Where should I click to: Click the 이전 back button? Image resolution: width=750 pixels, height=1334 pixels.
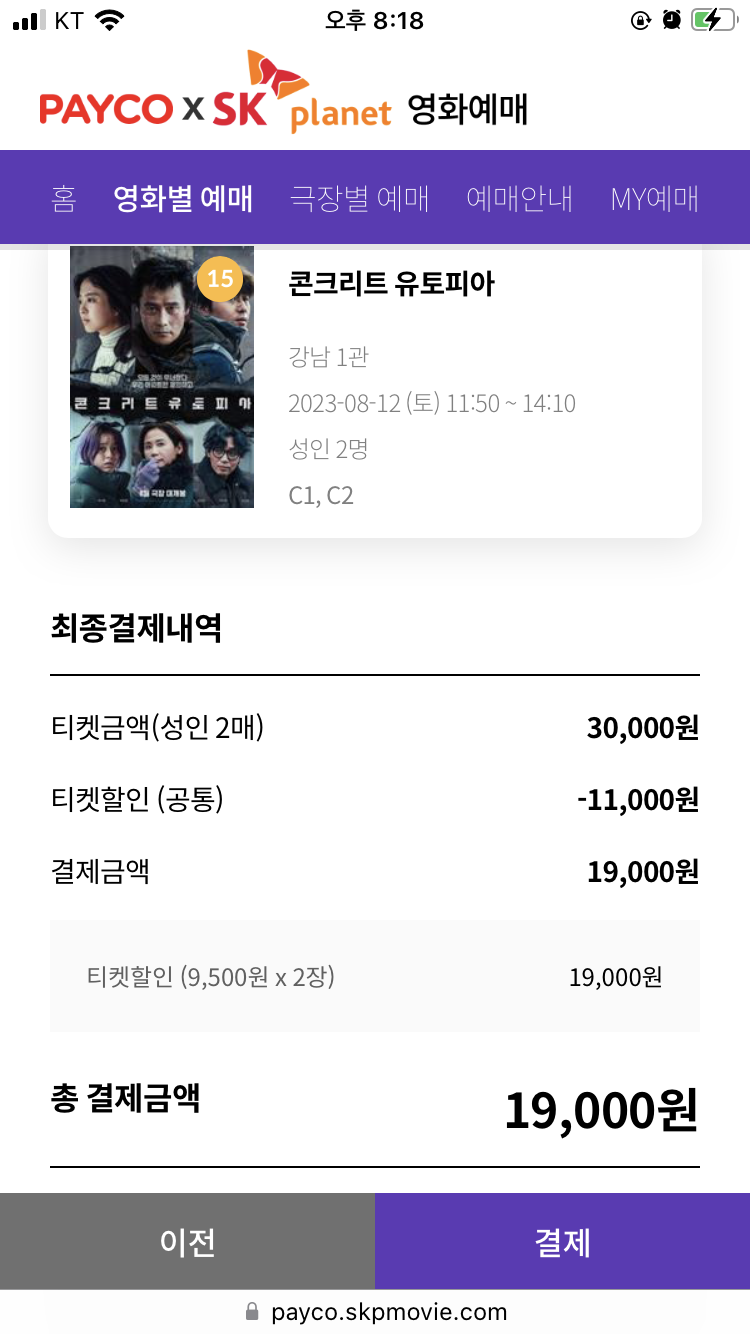187,1241
